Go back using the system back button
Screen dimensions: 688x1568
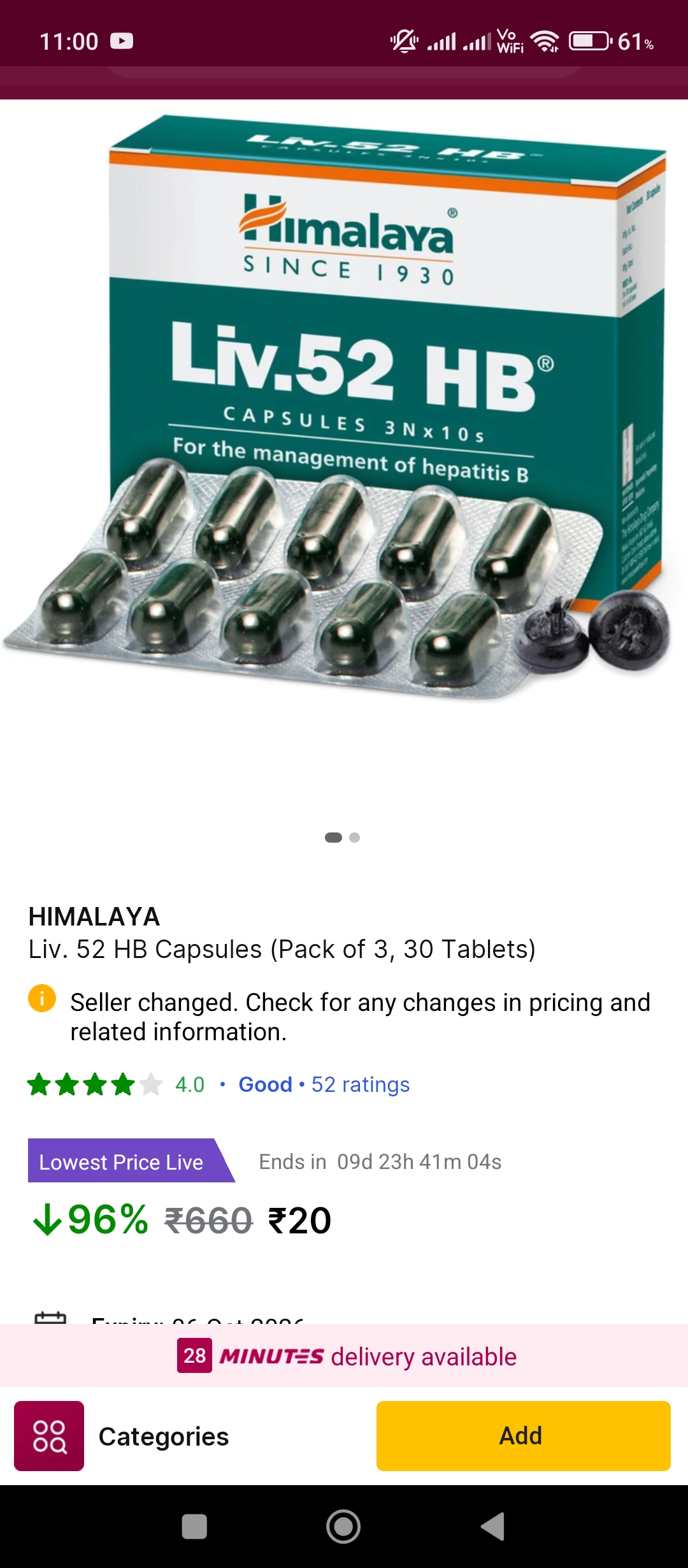[492, 1526]
